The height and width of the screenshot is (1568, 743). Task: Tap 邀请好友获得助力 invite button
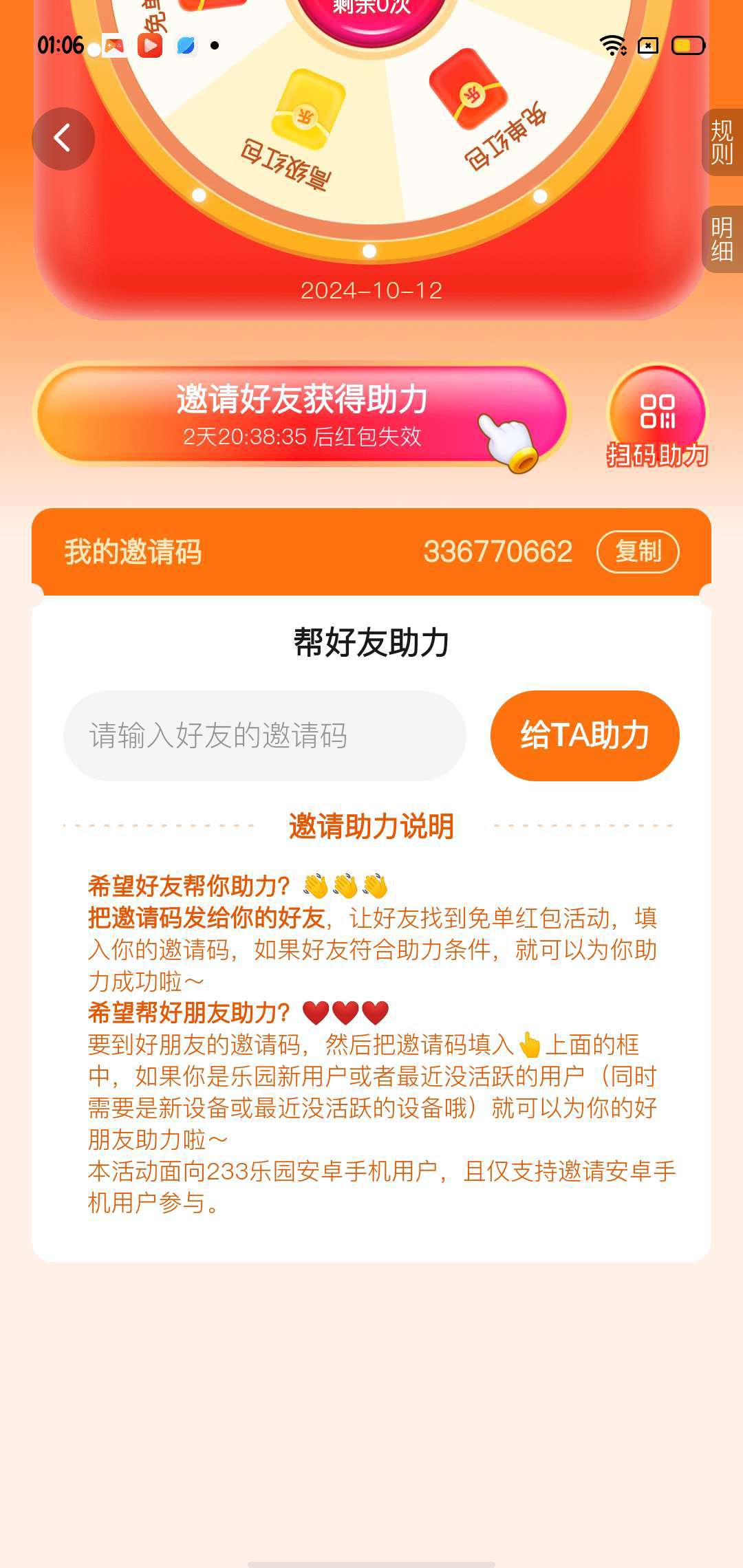click(x=301, y=414)
